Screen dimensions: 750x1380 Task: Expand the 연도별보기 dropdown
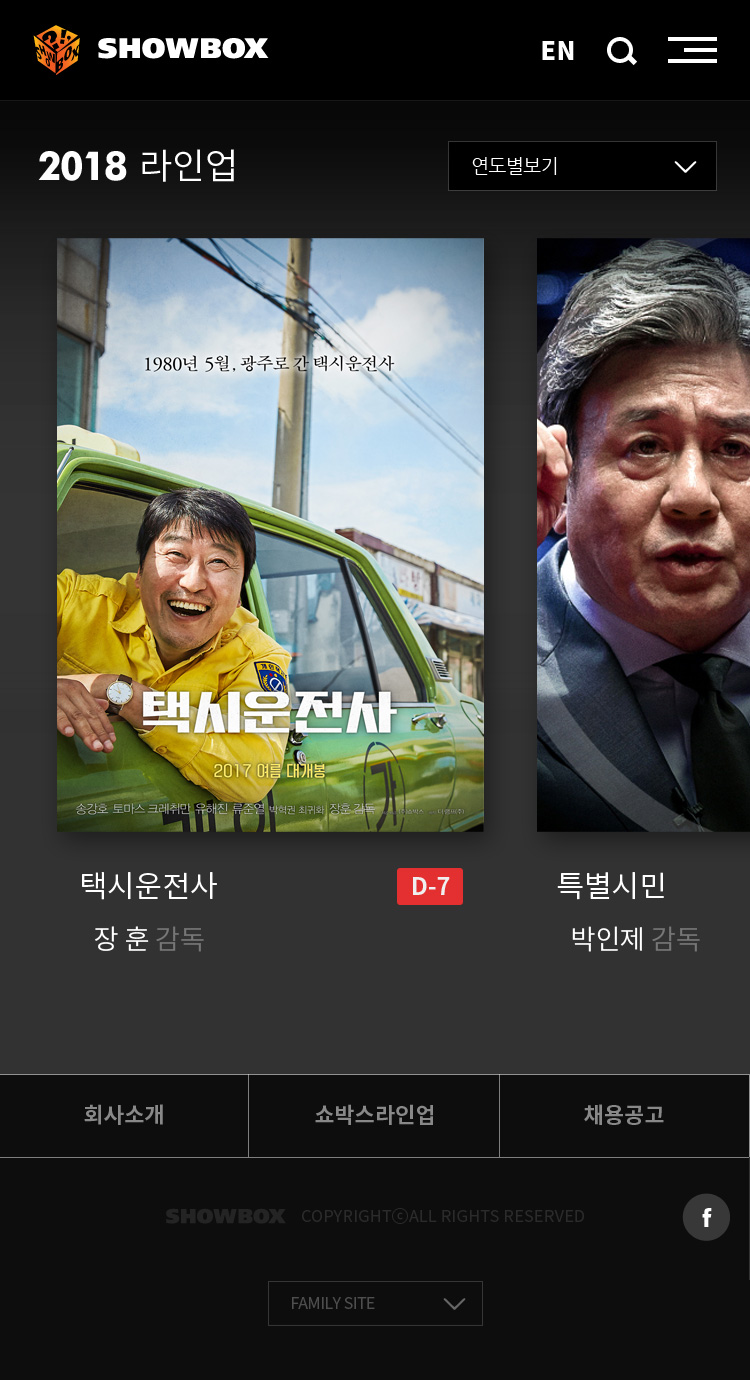[x=582, y=166]
